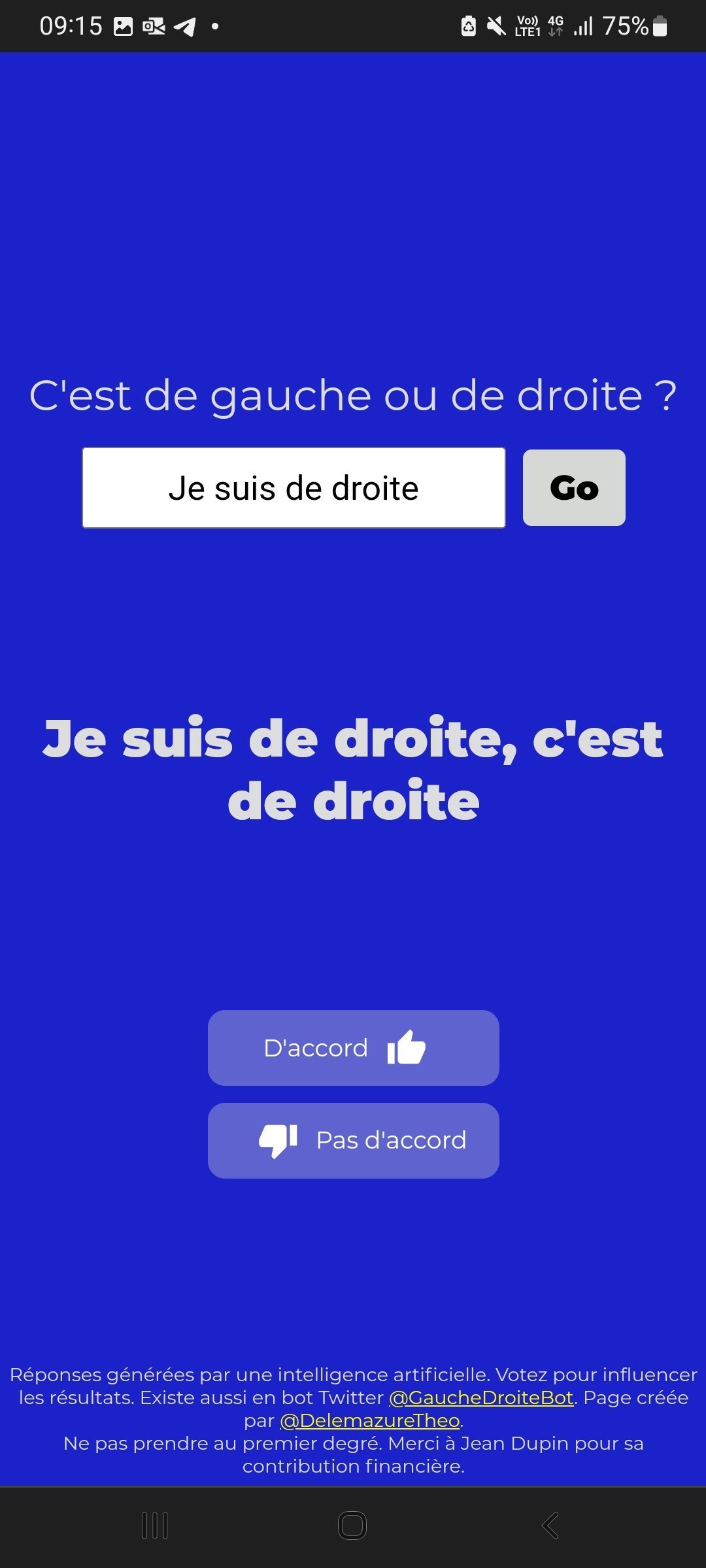Go back using the system back button
This screenshot has width=706, height=1568.
[550, 1526]
